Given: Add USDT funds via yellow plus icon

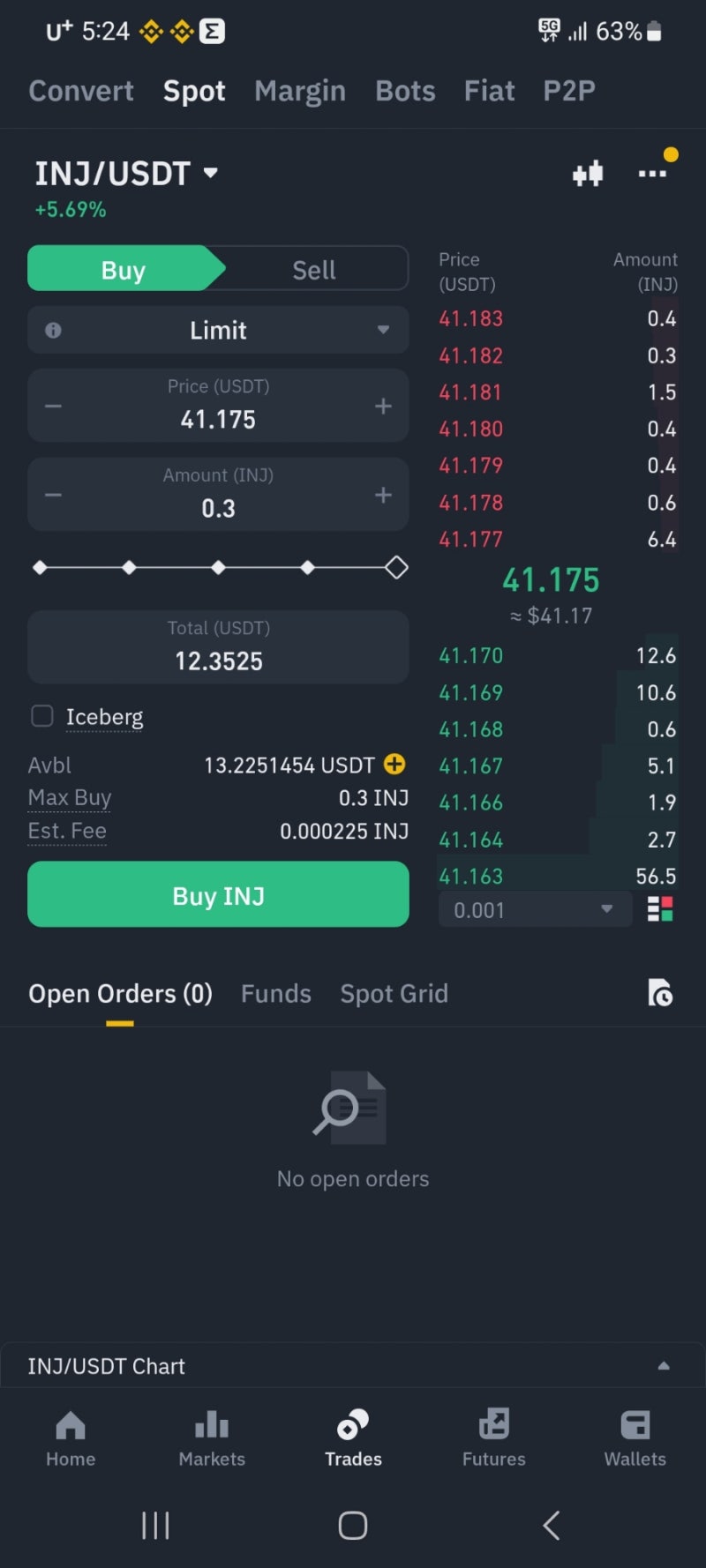Looking at the screenshot, I should (x=394, y=765).
